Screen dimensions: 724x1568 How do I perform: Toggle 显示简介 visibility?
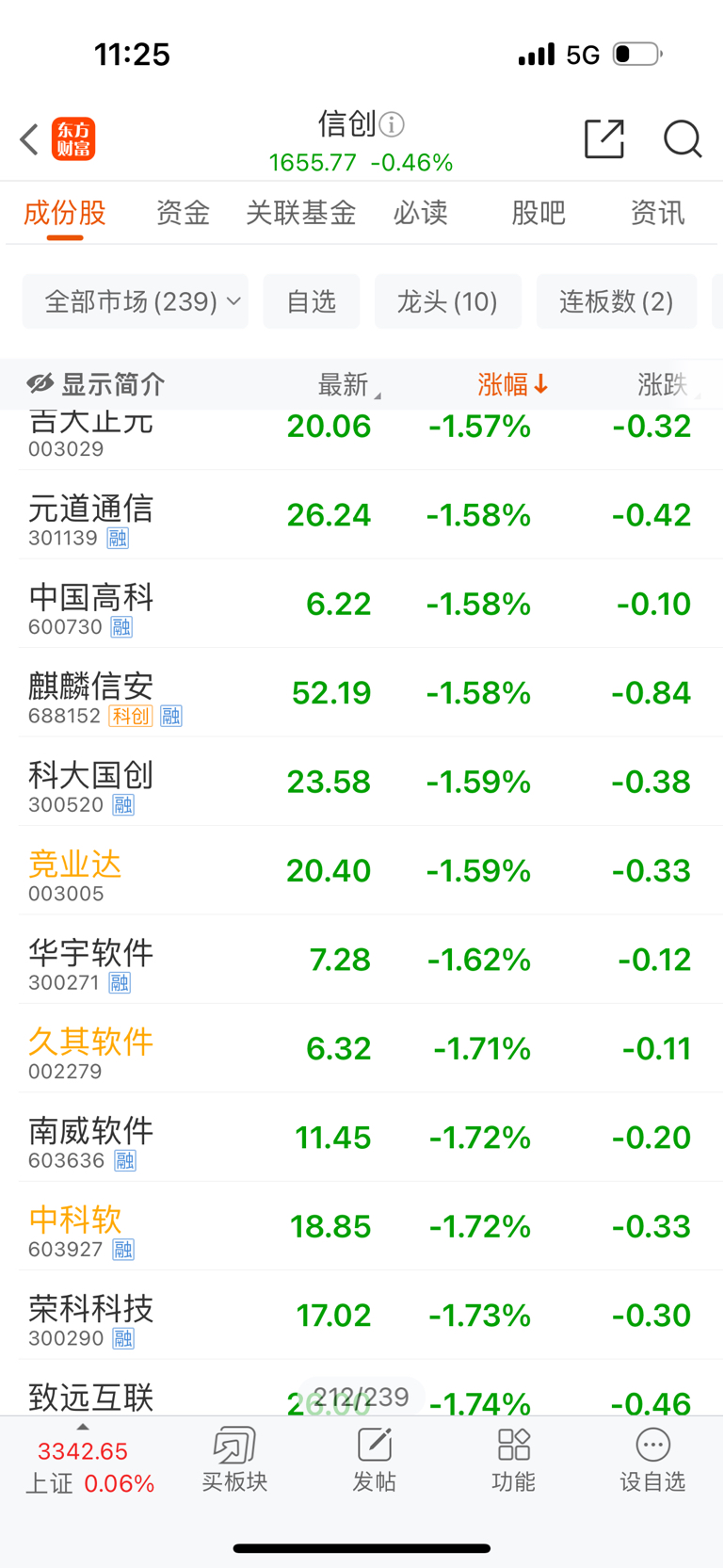[x=96, y=384]
